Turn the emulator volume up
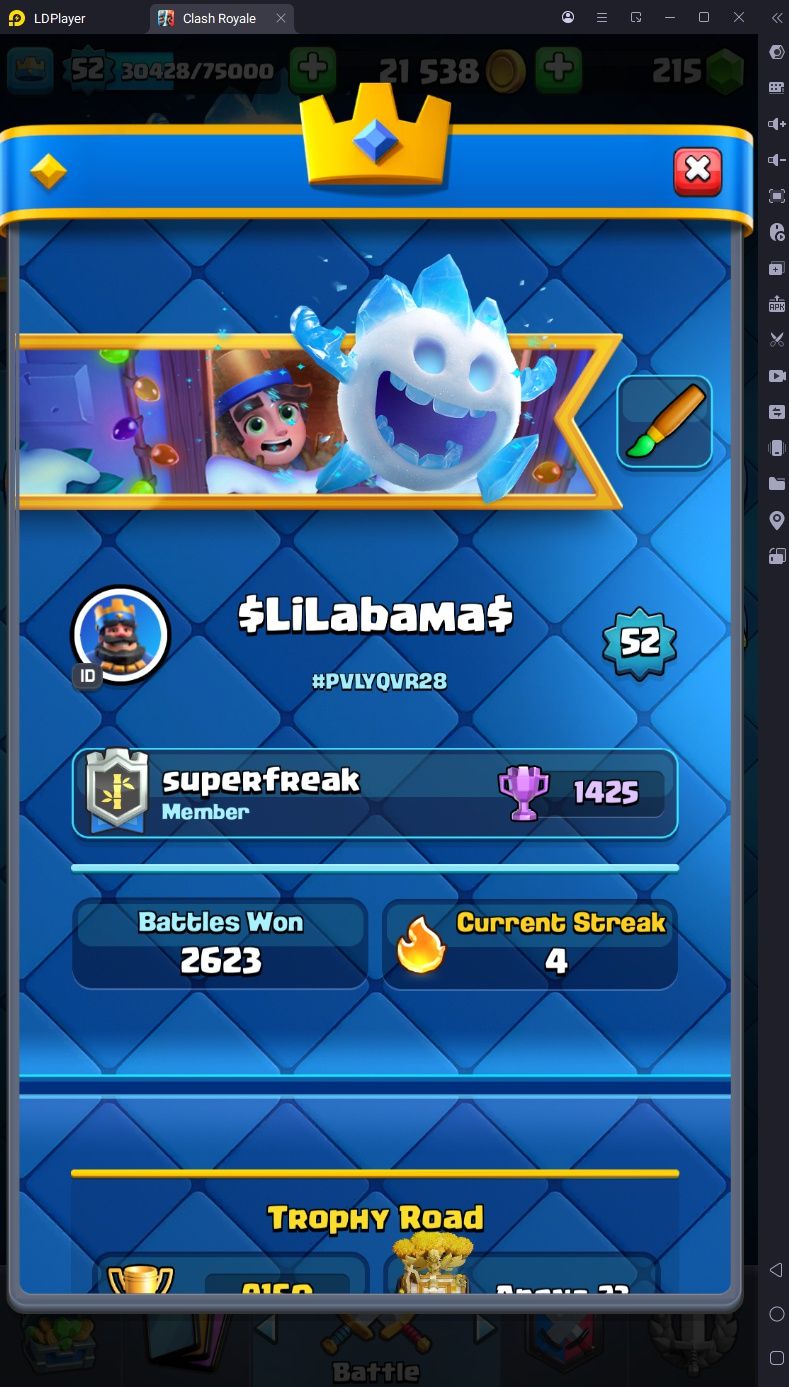The height and width of the screenshot is (1387, 789). 776,124
